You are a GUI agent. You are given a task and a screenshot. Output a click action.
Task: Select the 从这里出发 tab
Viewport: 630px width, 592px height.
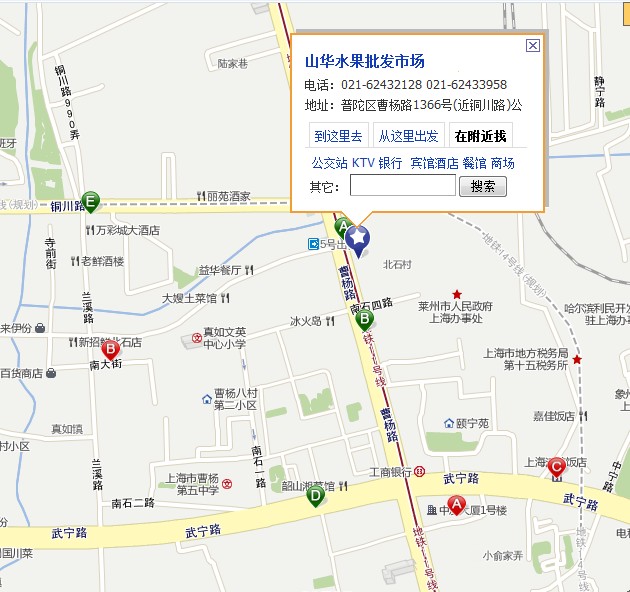point(408,137)
